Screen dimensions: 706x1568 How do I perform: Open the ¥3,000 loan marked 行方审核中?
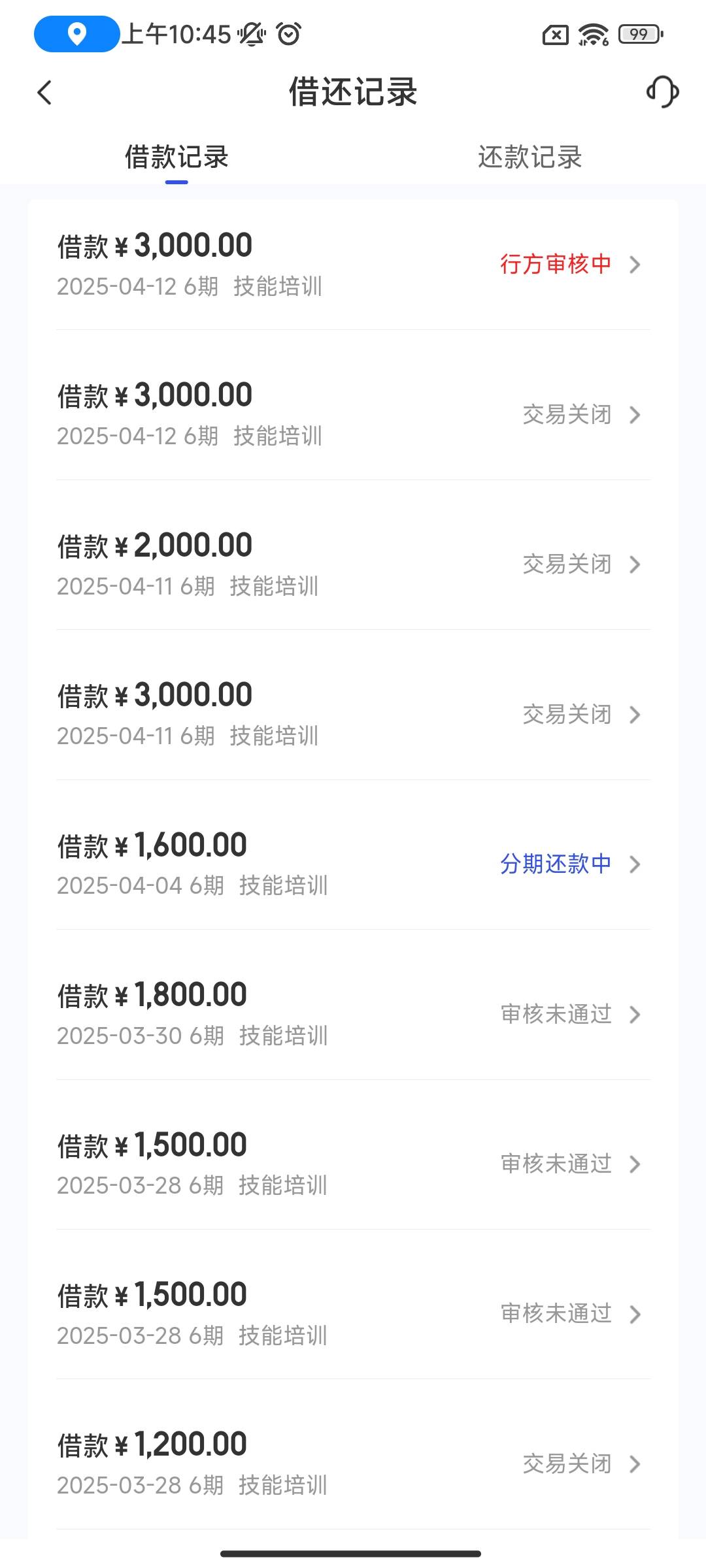pyautogui.click(x=353, y=265)
